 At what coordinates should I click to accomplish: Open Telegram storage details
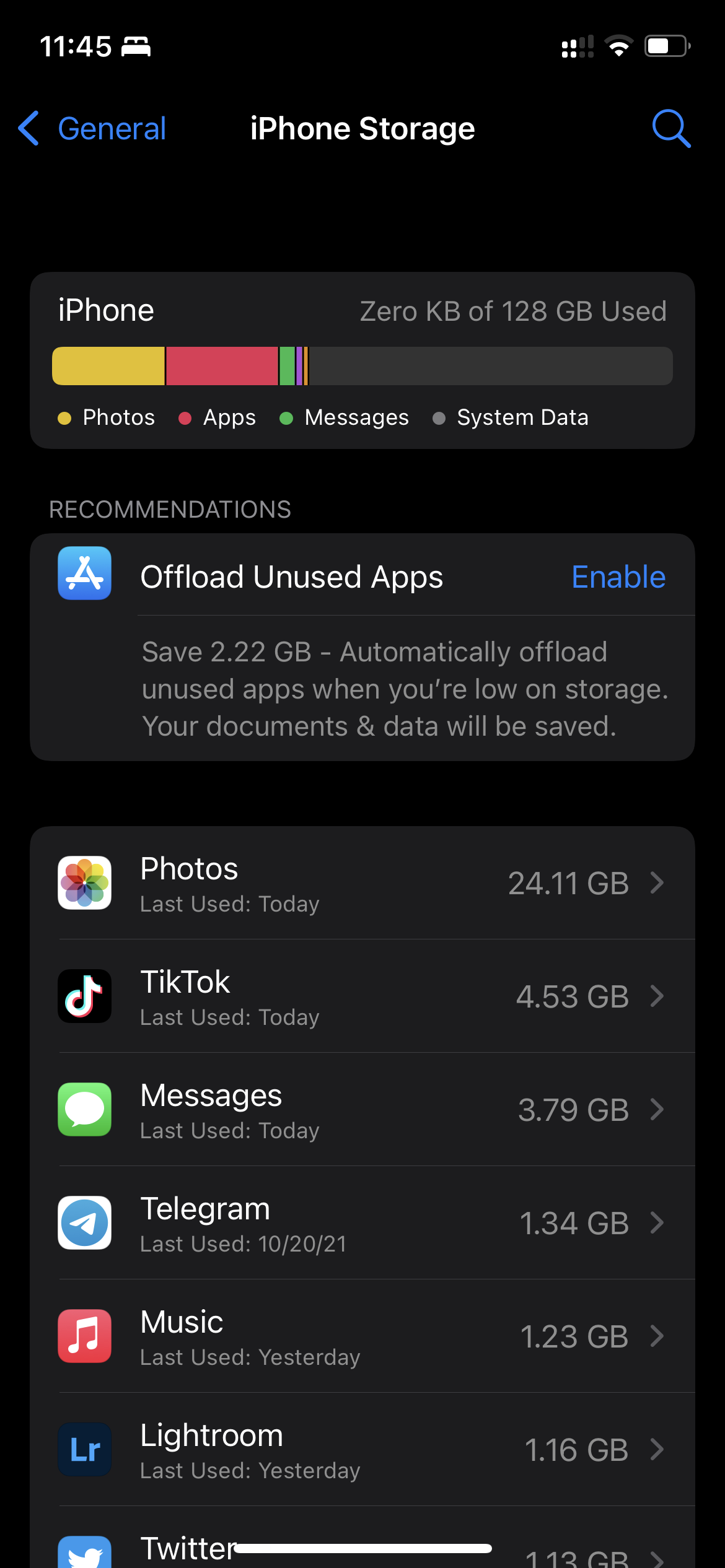pos(362,1223)
